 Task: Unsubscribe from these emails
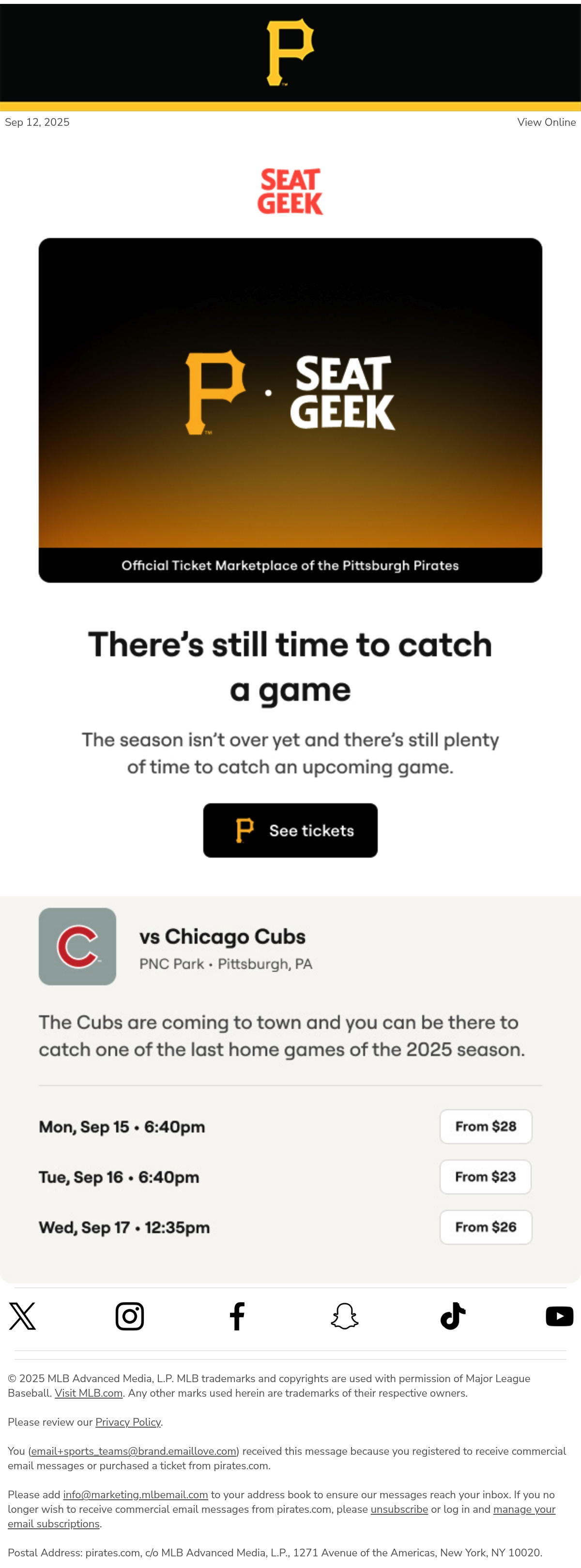[x=399, y=1509]
